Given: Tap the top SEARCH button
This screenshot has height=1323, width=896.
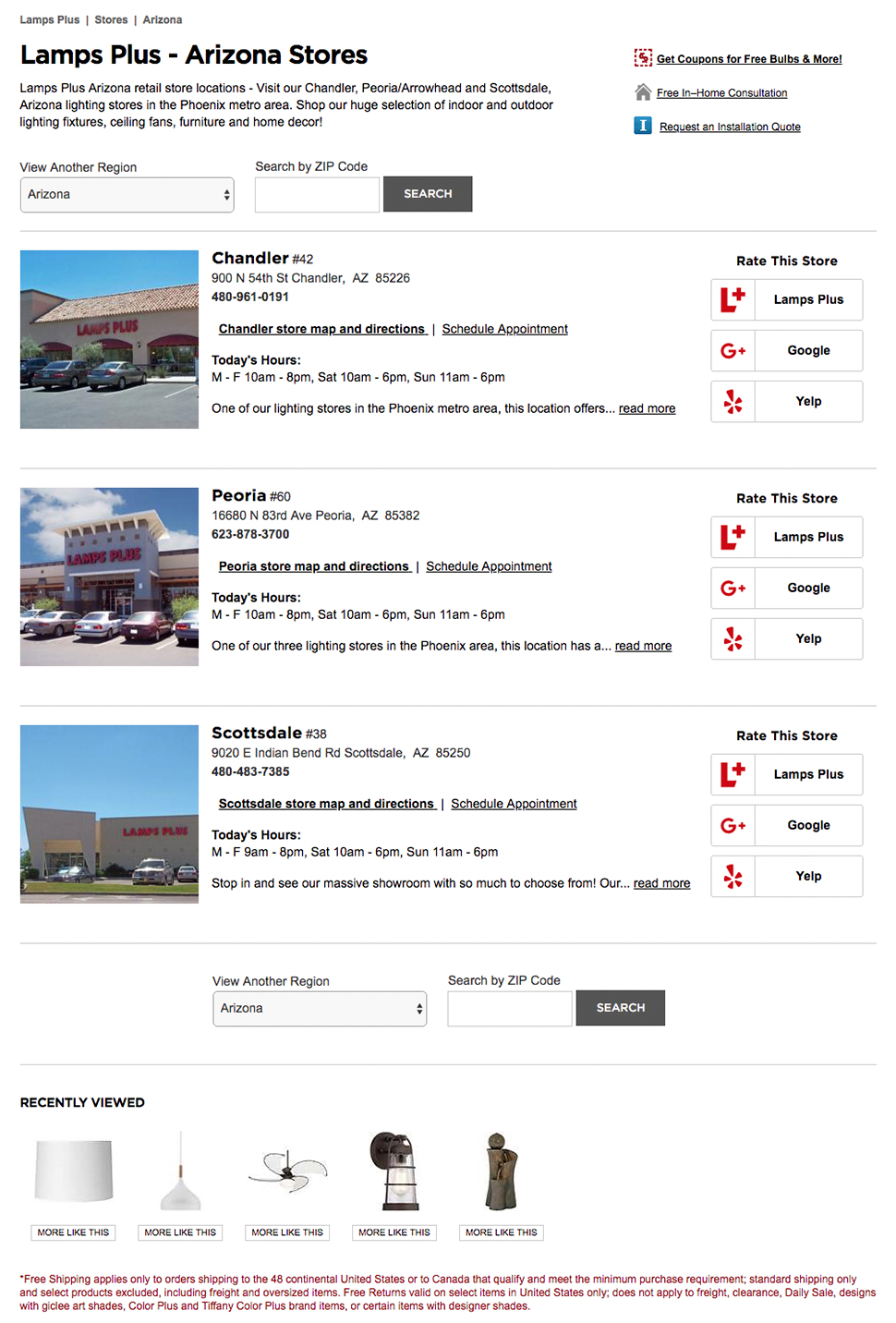Looking at the screenshot, I should point(428,194).
